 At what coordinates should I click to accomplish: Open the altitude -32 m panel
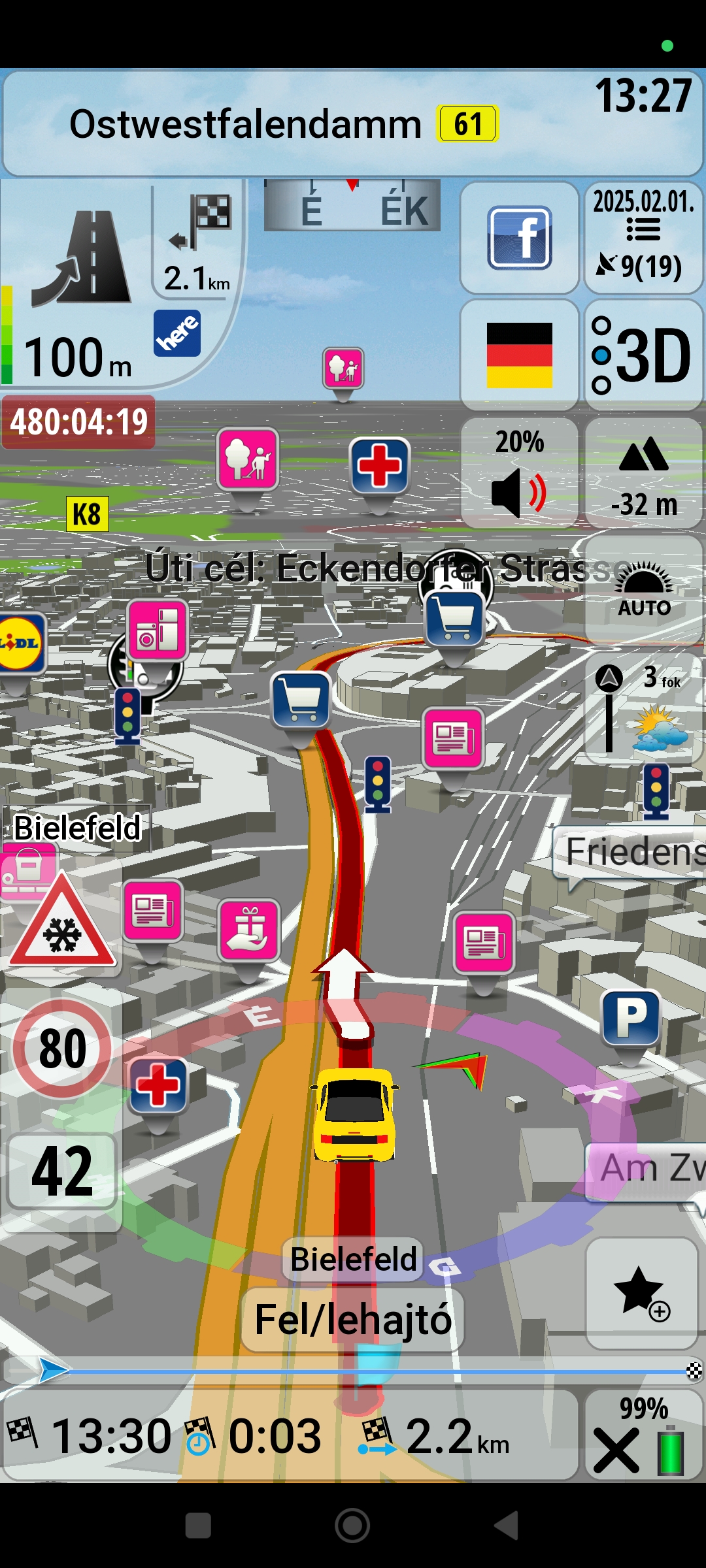click(x=643, y=472)
